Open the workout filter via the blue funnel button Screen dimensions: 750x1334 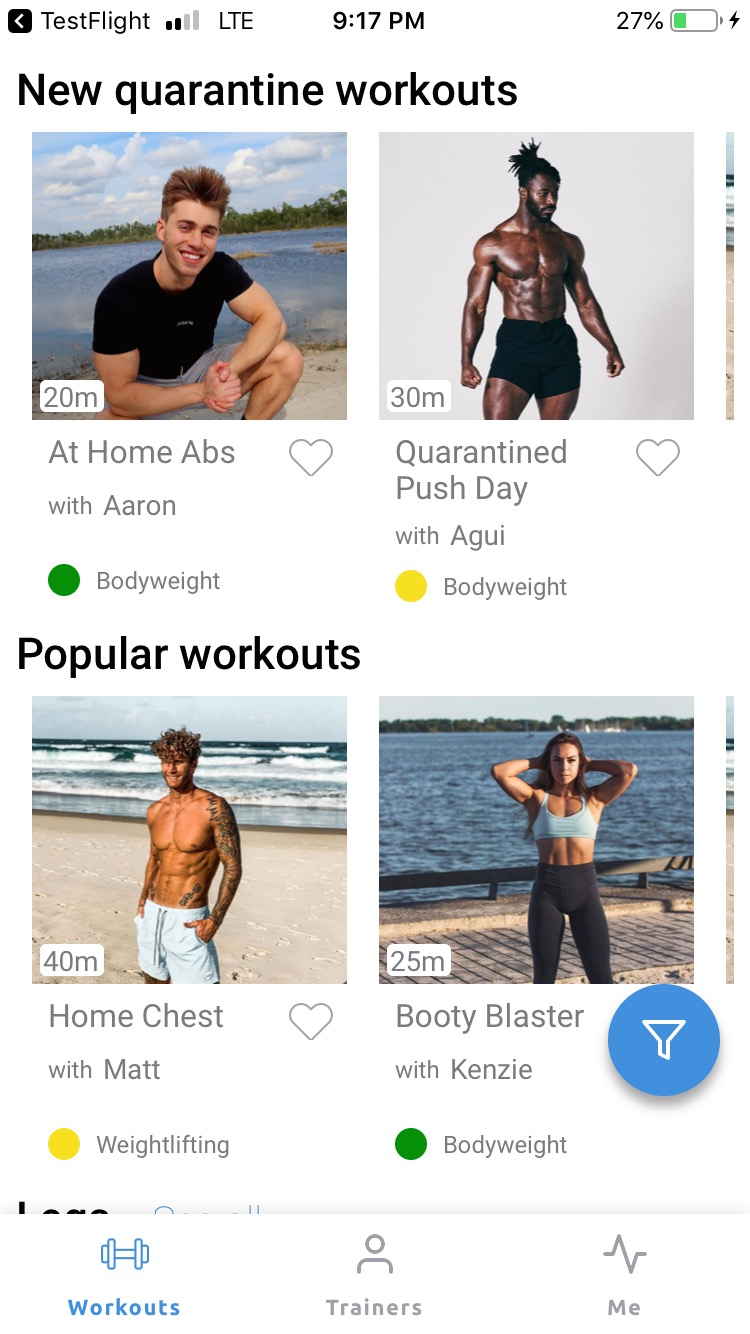pos(663,1040)
